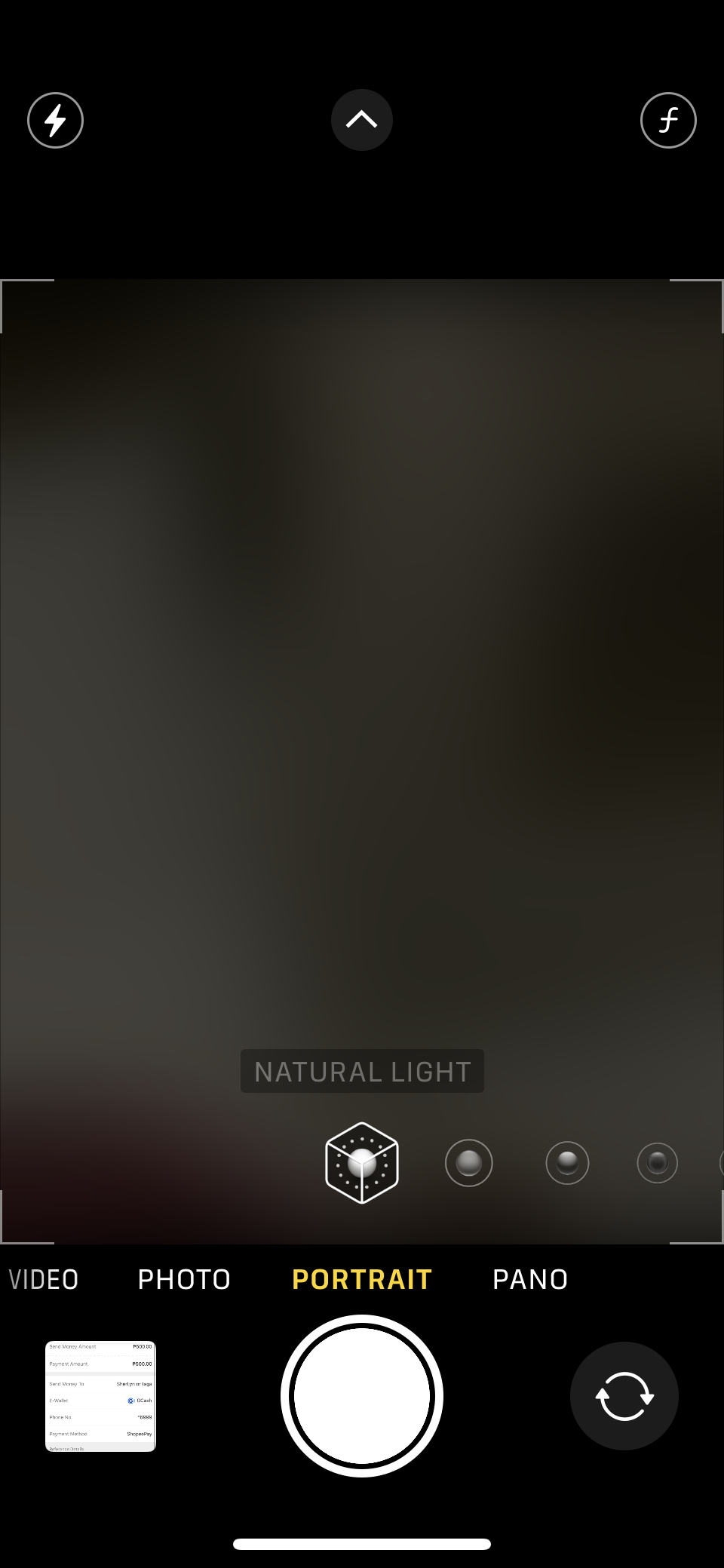The height and width of the screenshot is (1568, 724).
Task: Flip to the other camera
Action: coord(624,1396)
